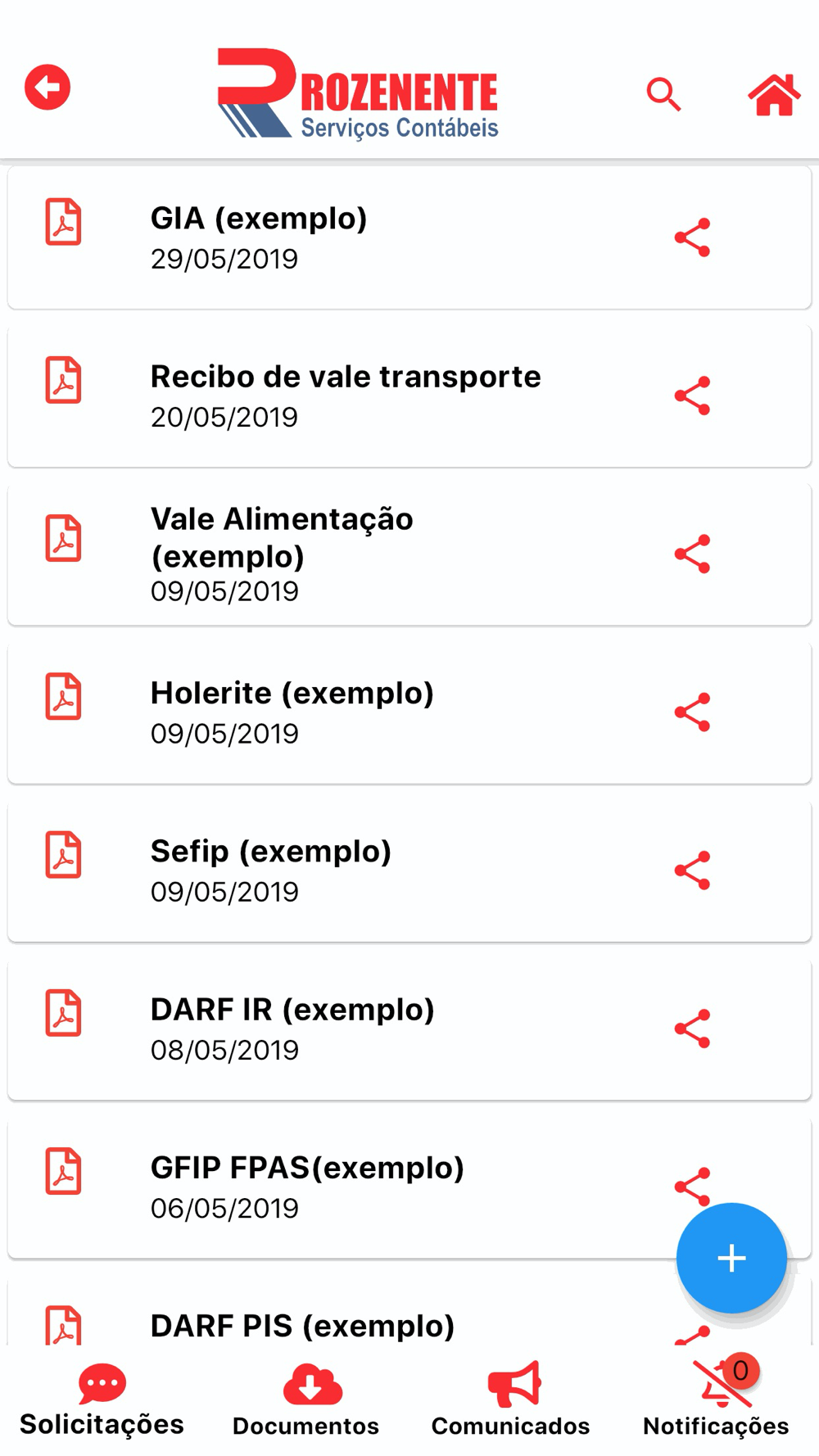Share the GIA (exemplo) document
The width and height of the screenshot is (819, 1456).
coord(692,237)
